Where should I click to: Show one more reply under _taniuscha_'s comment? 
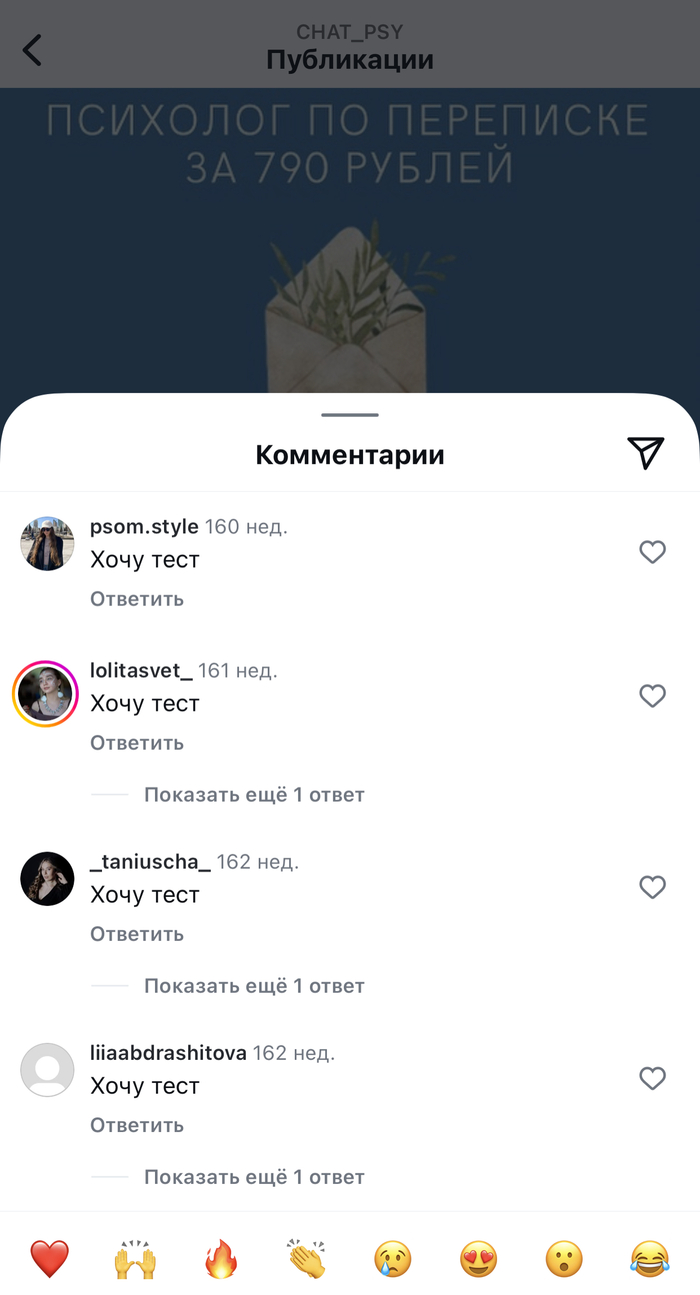[x=254, y=986]
